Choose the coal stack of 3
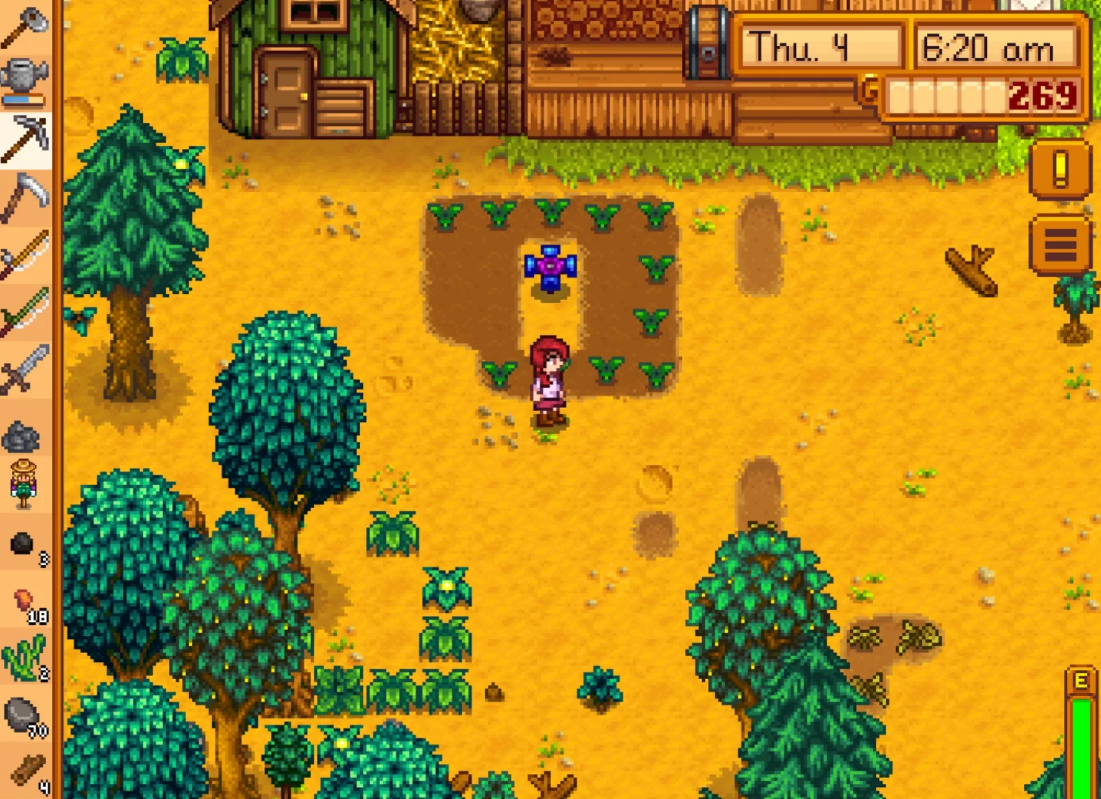The image size is (1101, 799). point(25,546)
